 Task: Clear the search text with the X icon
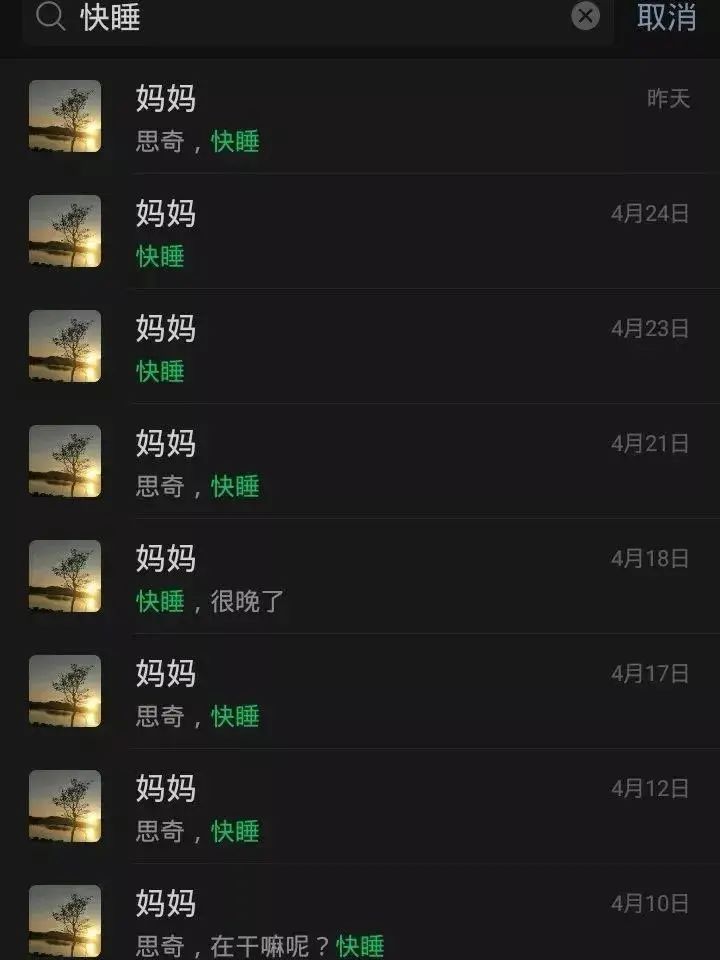pos(585,16)
